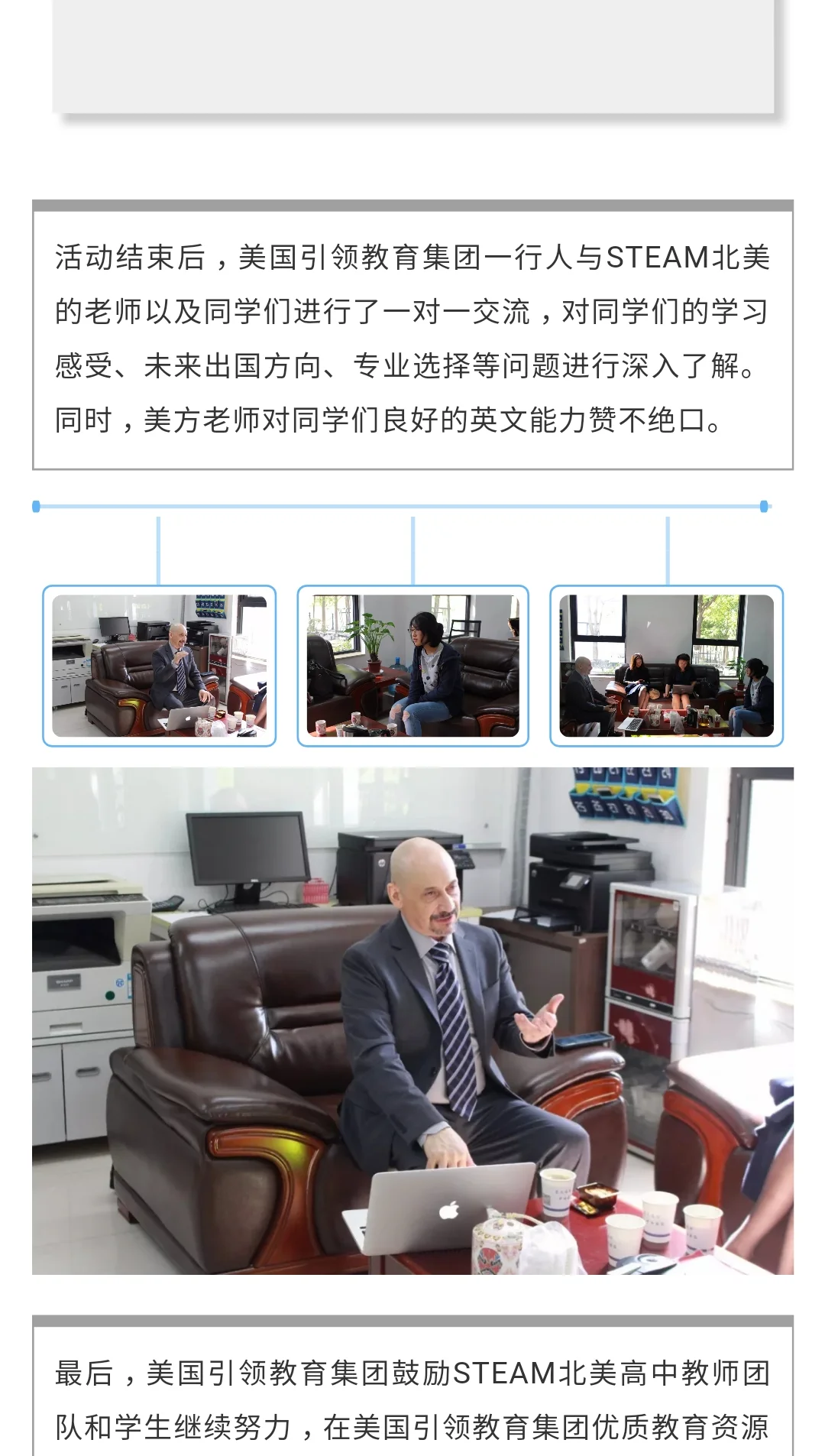Select the thumbnail of the man in a suit
Screen dimensions: 825x1456
click(159, 666)
